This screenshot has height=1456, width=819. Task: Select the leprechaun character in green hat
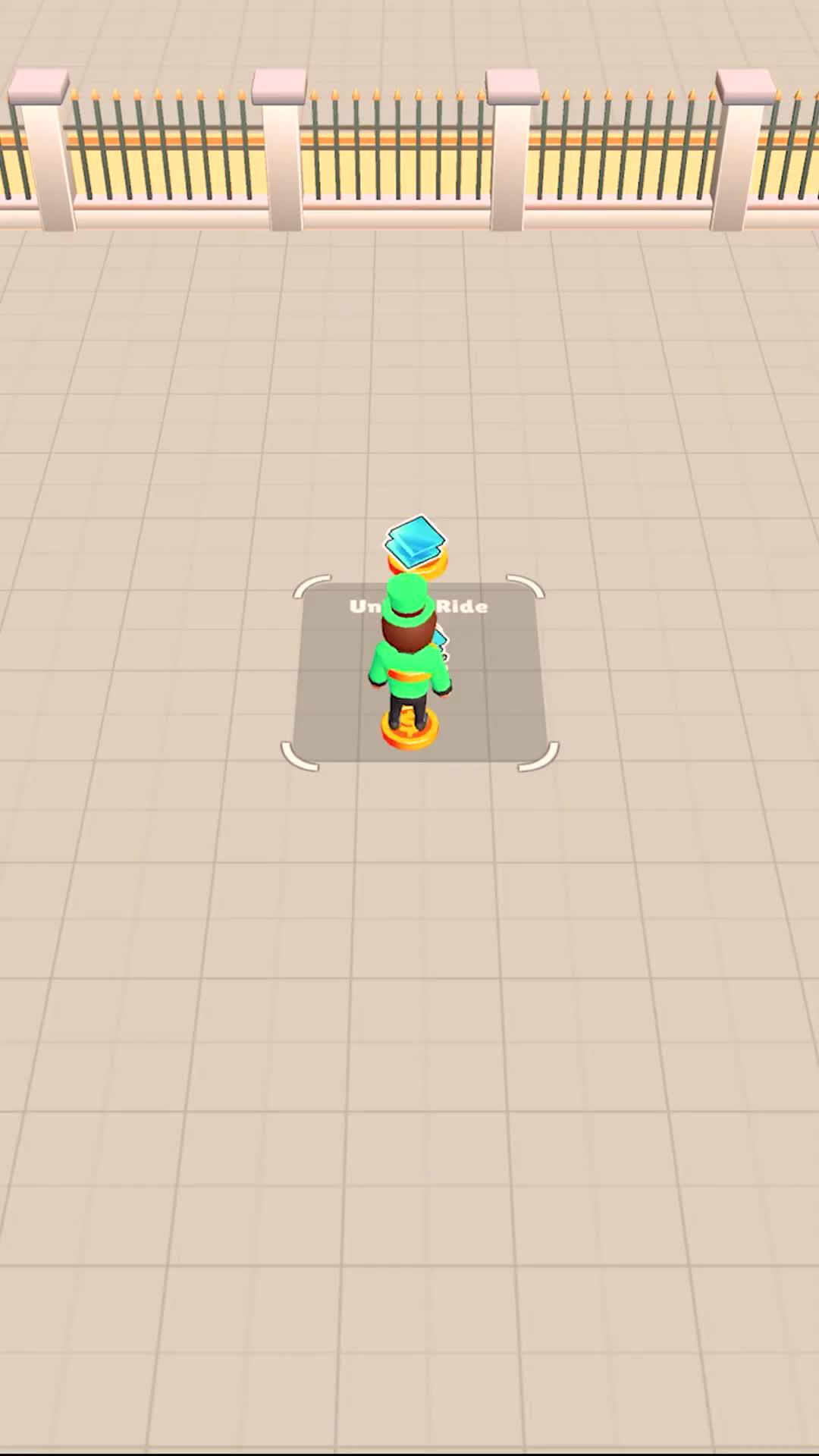pyautogui.click(x=409, y=660)
